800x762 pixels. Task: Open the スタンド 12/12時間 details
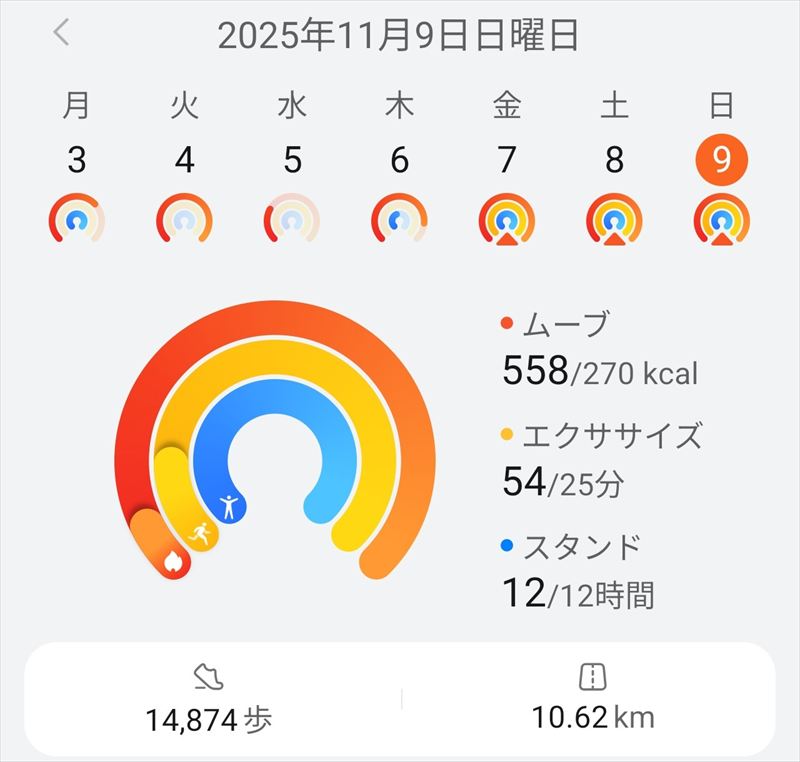click(578, 571)
